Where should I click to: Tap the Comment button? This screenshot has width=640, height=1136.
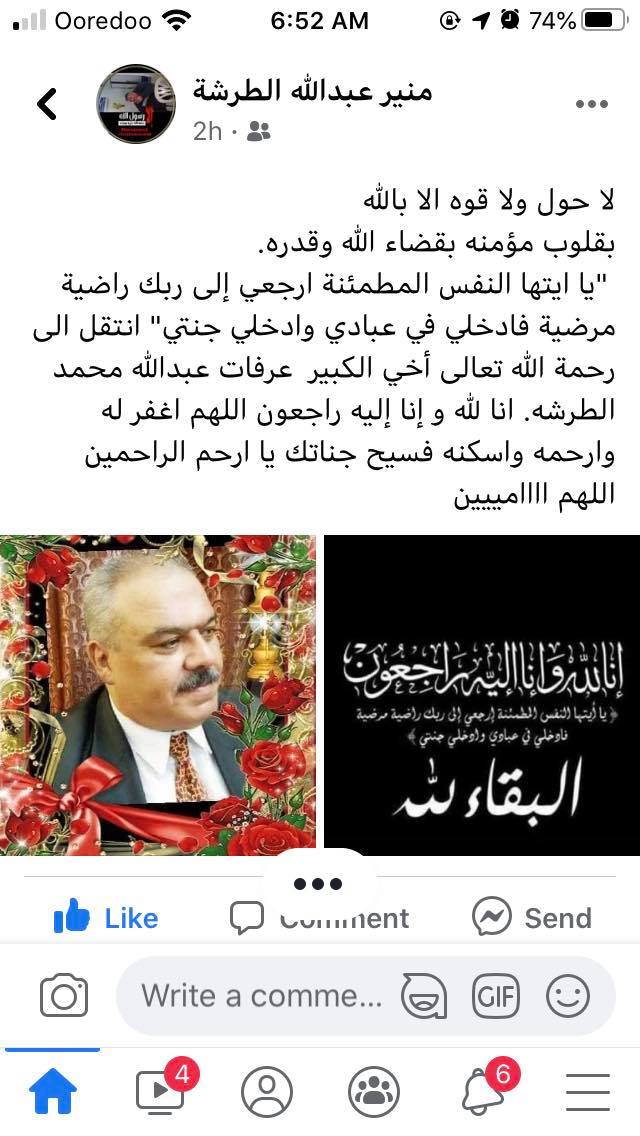coord(320,918)
